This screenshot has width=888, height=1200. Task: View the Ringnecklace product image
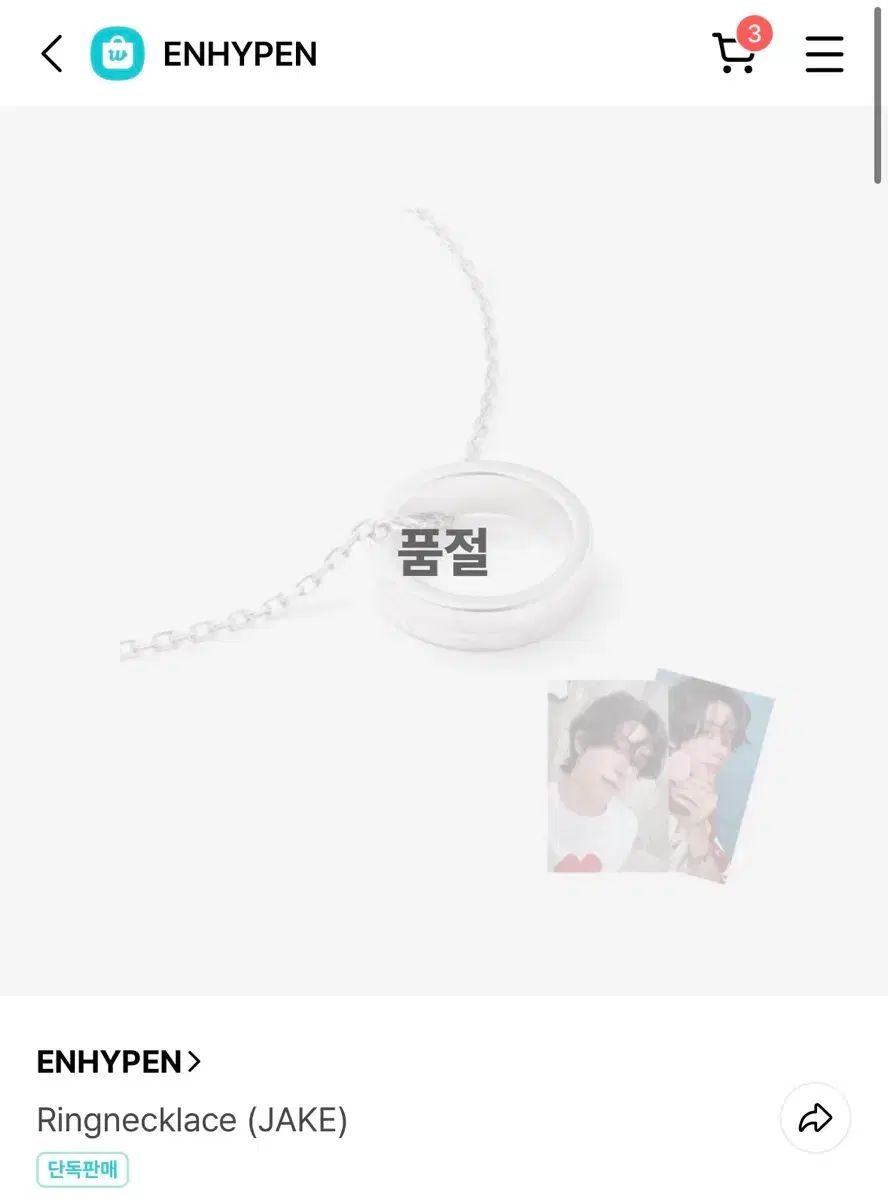pyautogui.click(x=444, y=550)
